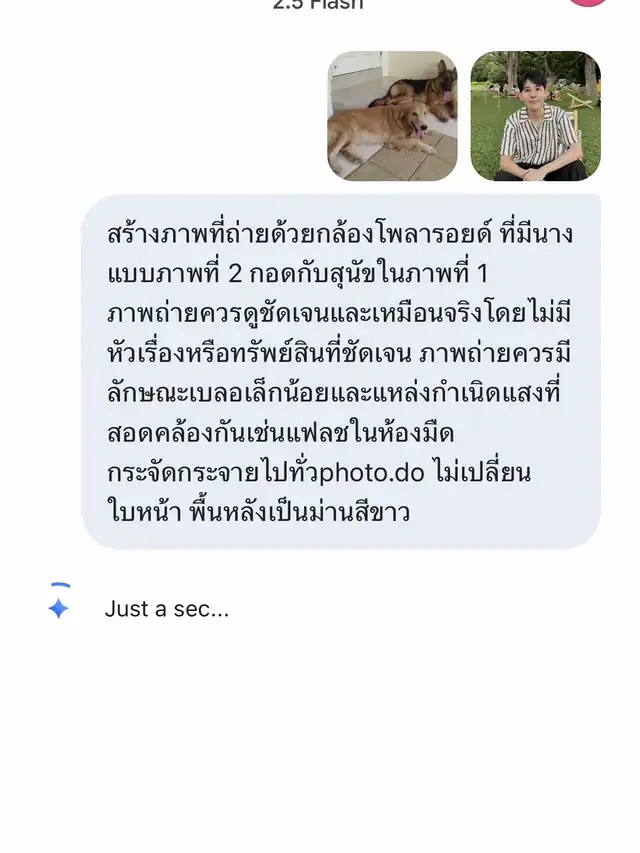Open the profile avatar in the corner
This screenshot has height=853, width=640.
pos(588,3)
